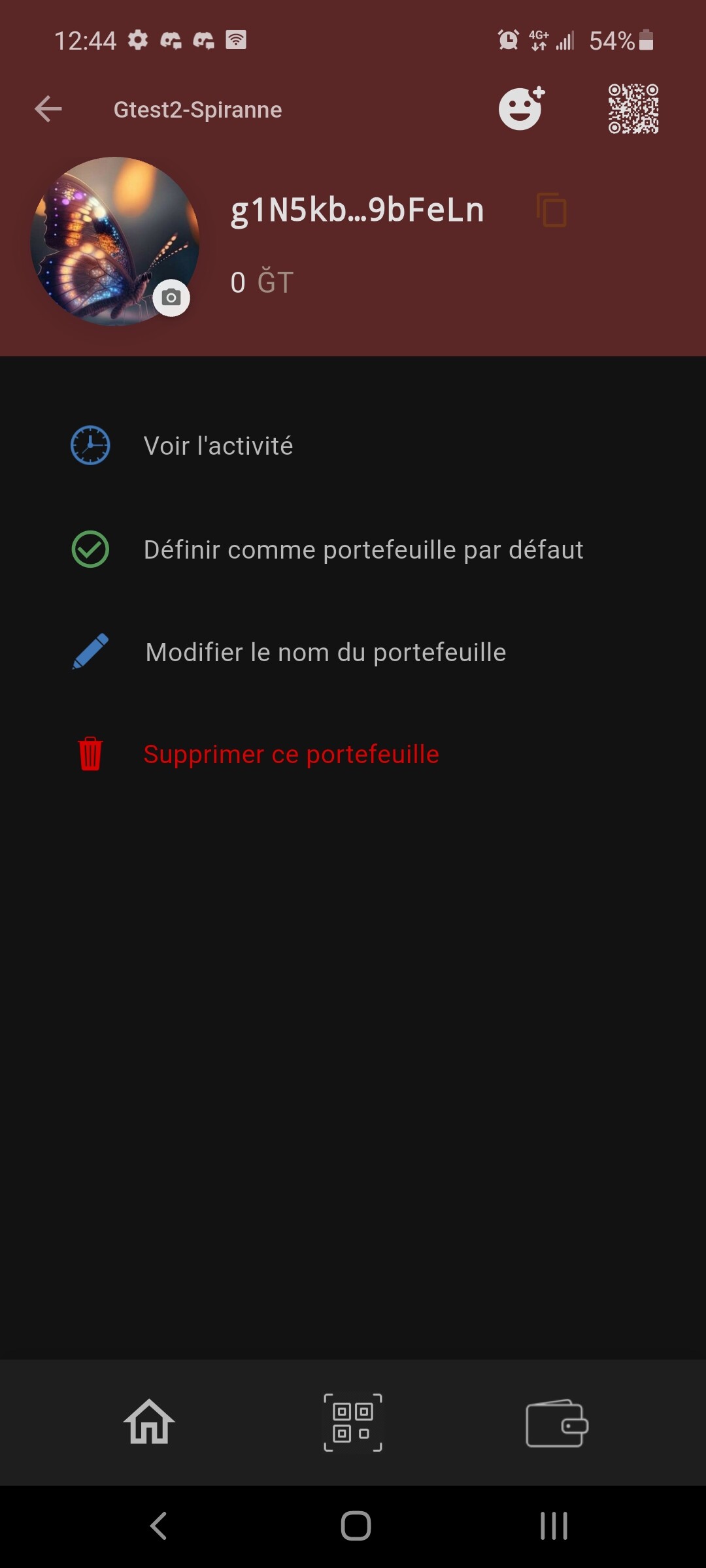Viewport: 706px width, 1568px height.
Task: Open the QR scanner tab
Action: pos(353,1422)
